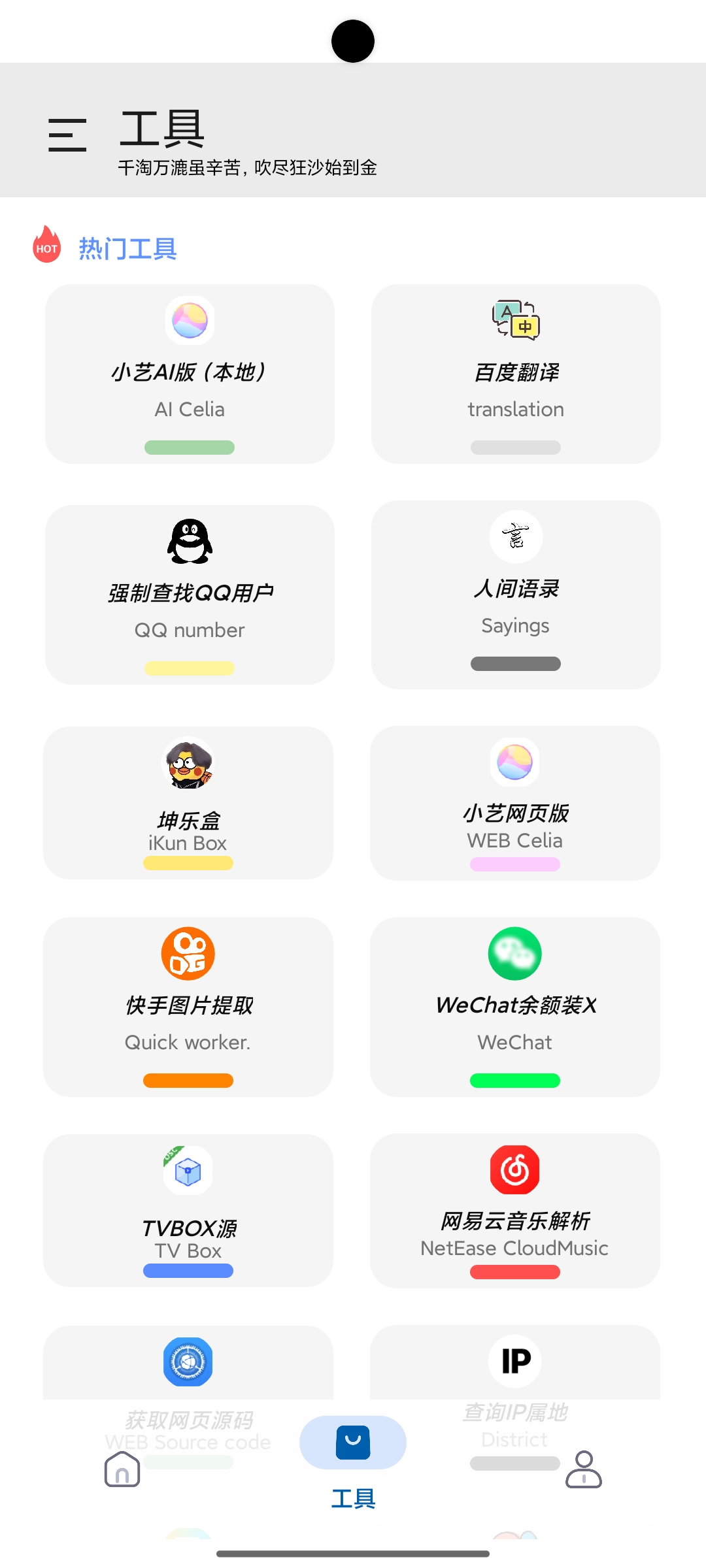This screenshot has height=1568, width=706.
Task: Select the NetEase CloudMusic red icon
Action: 515,1170
